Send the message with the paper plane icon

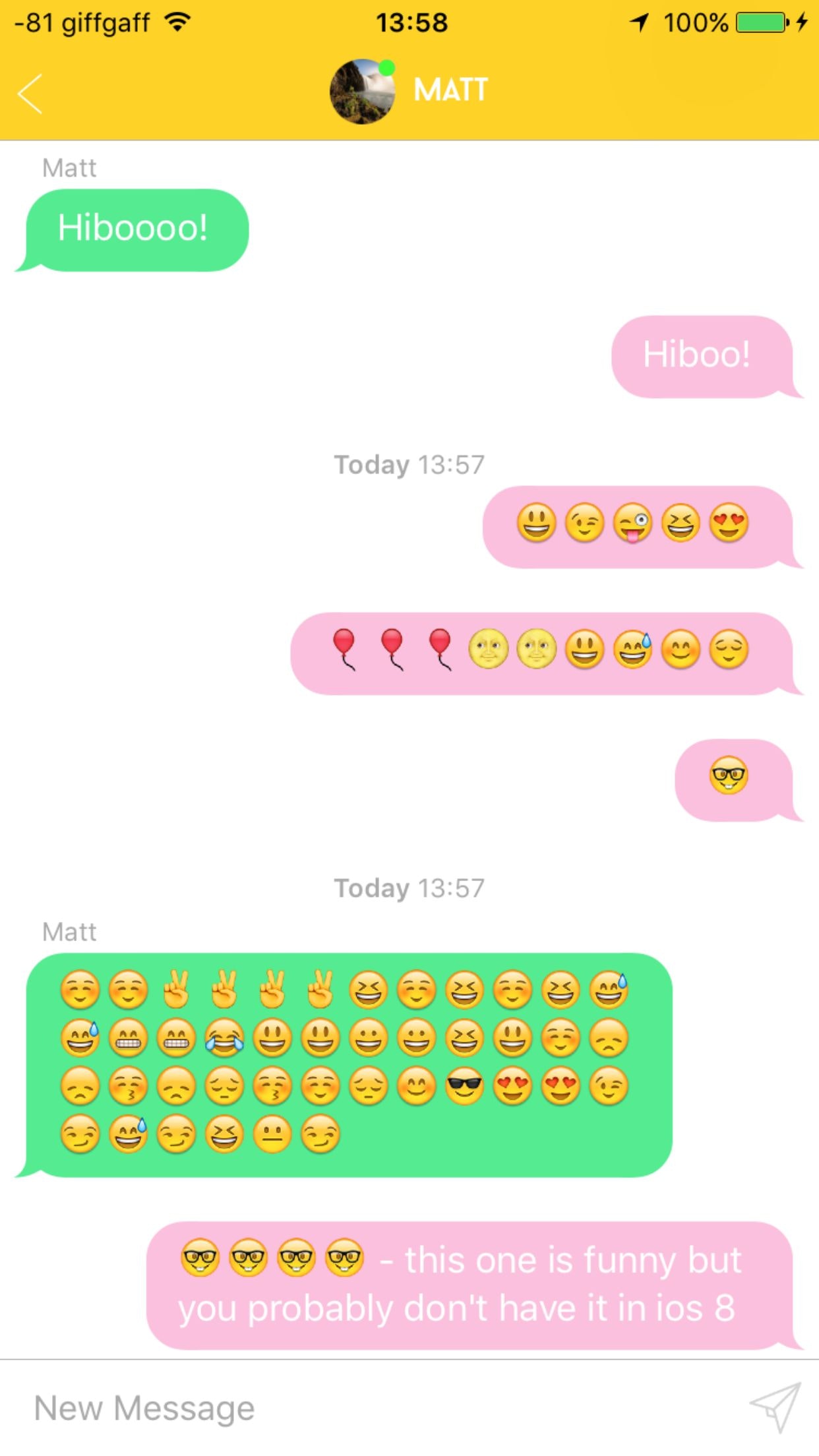coord(775,1408)
